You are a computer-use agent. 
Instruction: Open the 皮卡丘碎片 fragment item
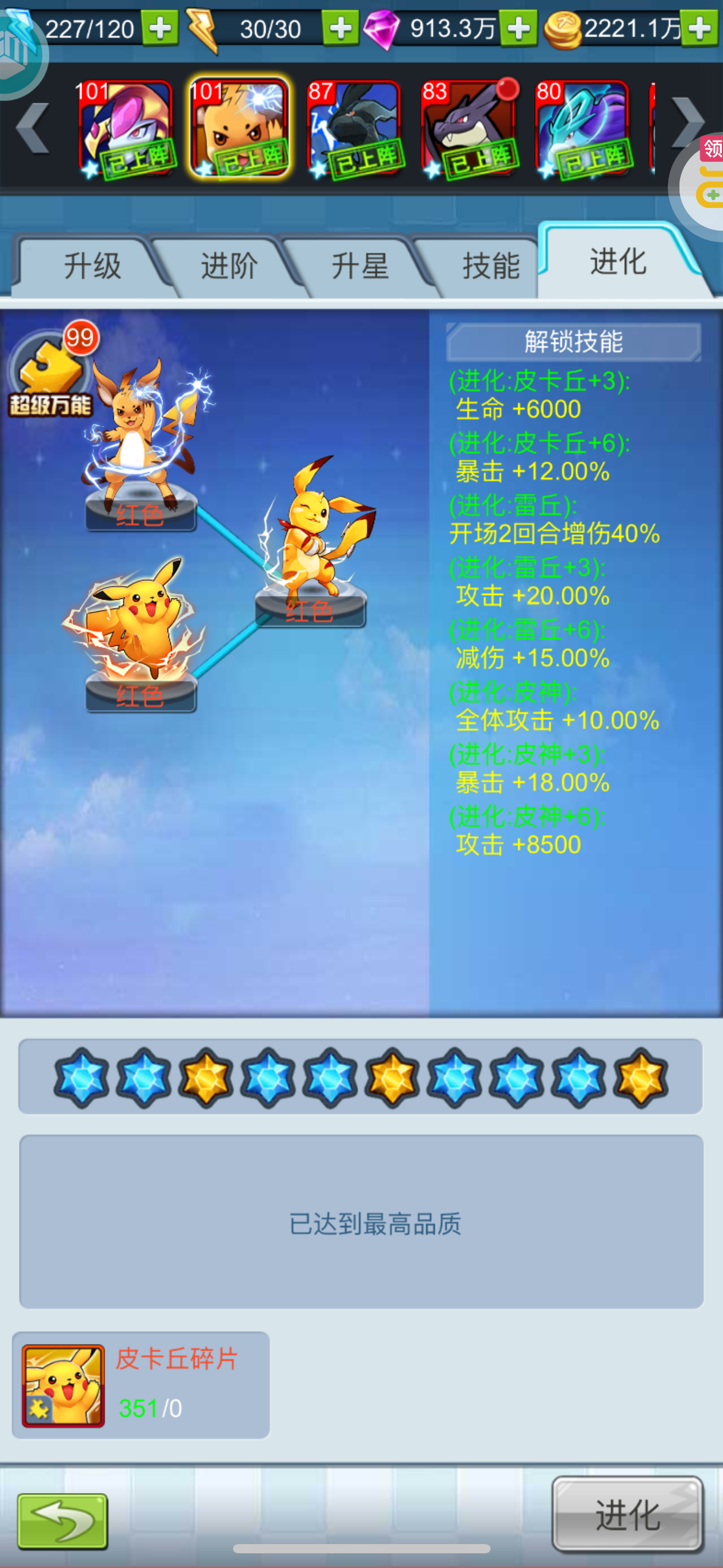click(x=141, y=1385)
